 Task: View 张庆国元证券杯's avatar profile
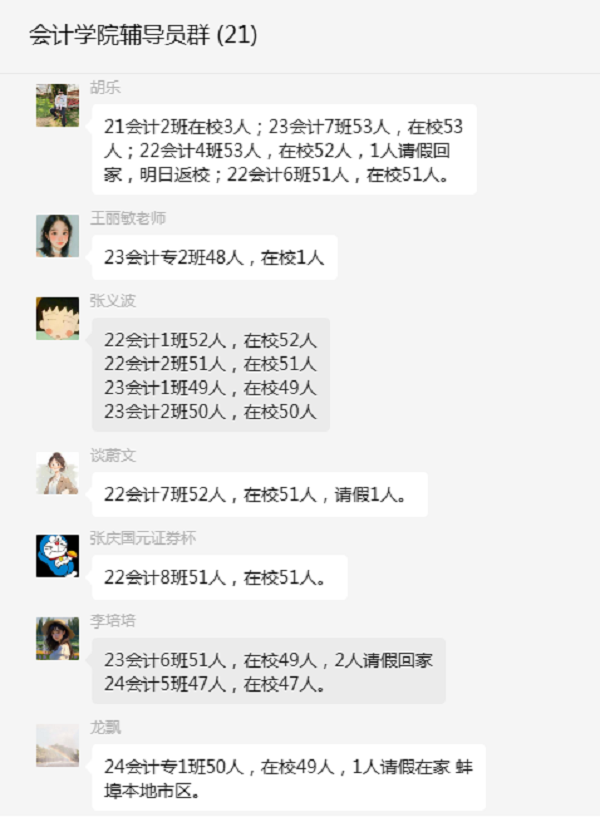tap(57, 556)
